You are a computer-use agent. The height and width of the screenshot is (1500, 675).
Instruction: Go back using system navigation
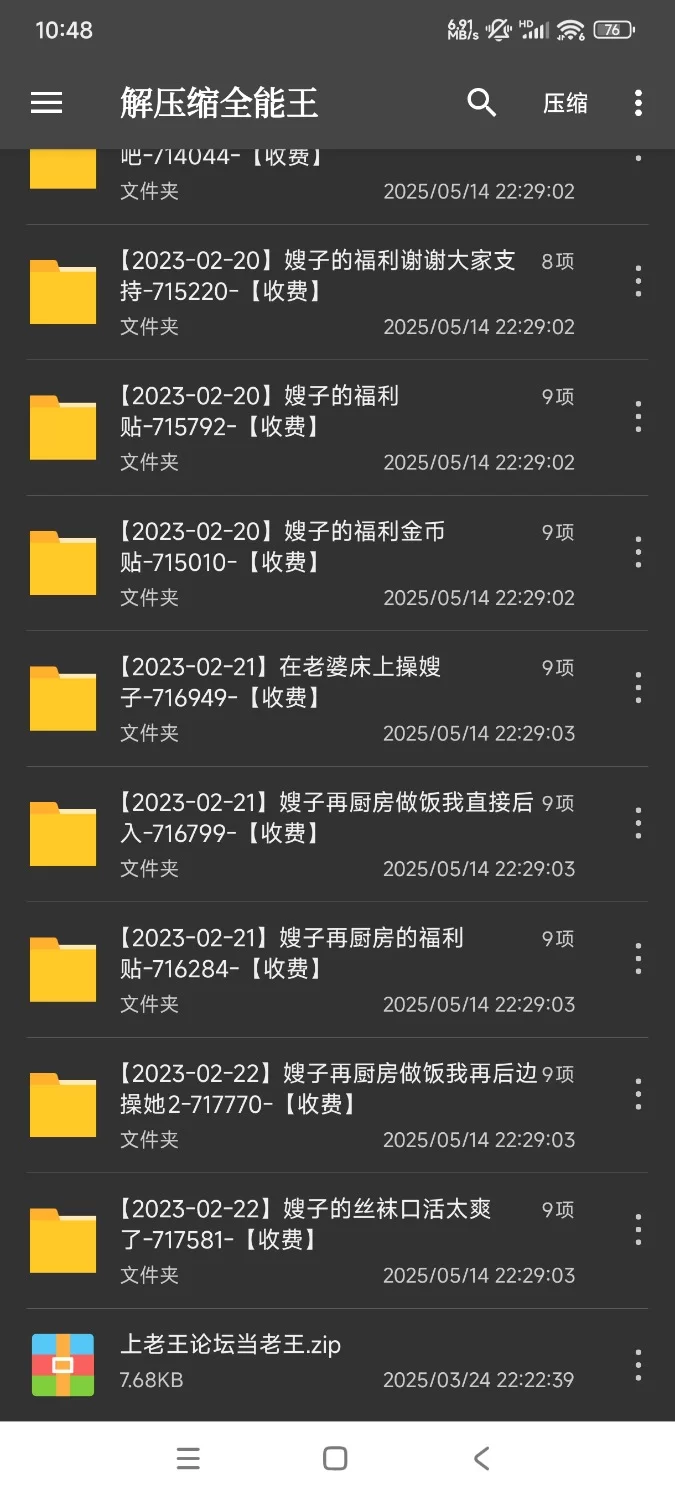(481, 1458)
